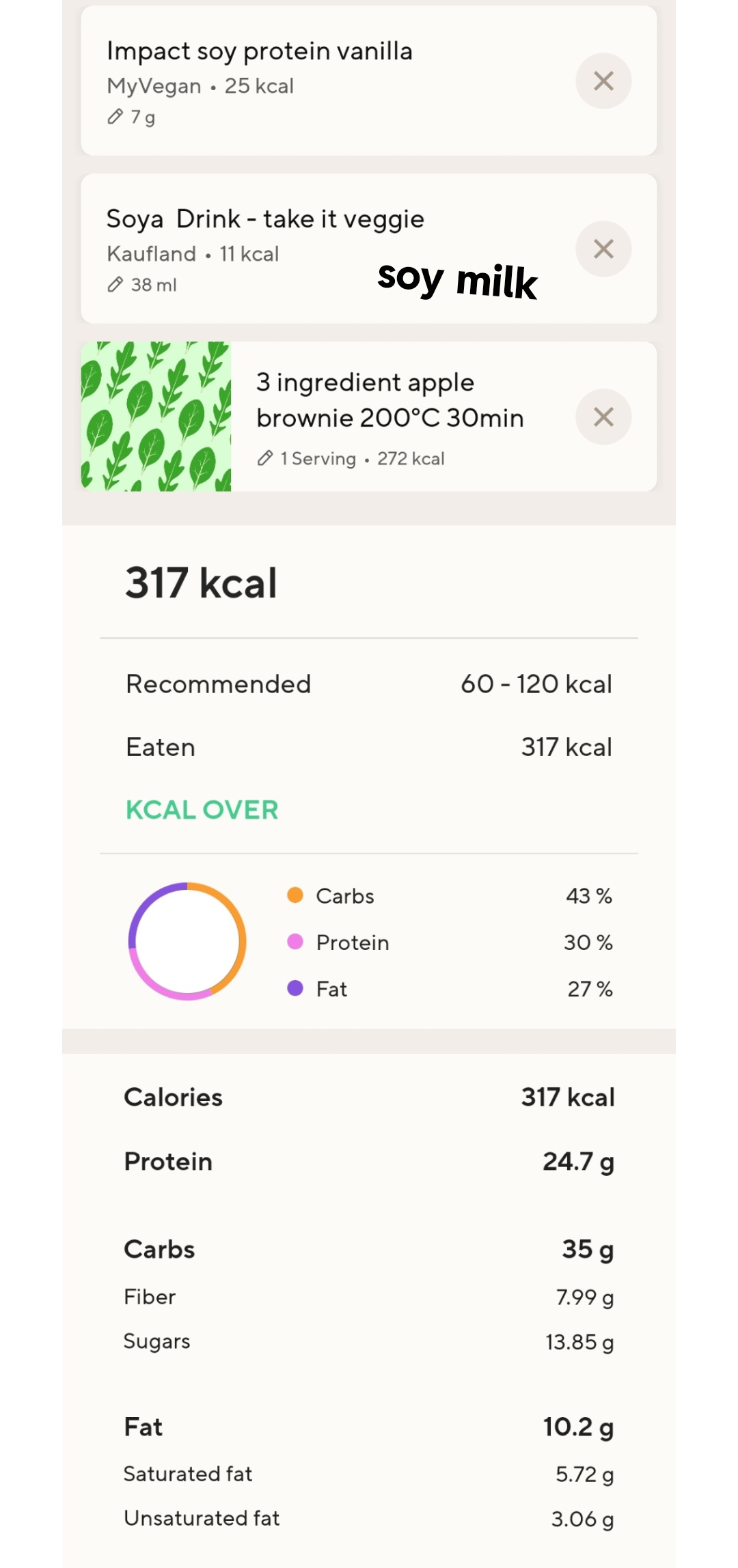
Task: Open Impact soy protein vanilla details
Action: pos(307,82)
